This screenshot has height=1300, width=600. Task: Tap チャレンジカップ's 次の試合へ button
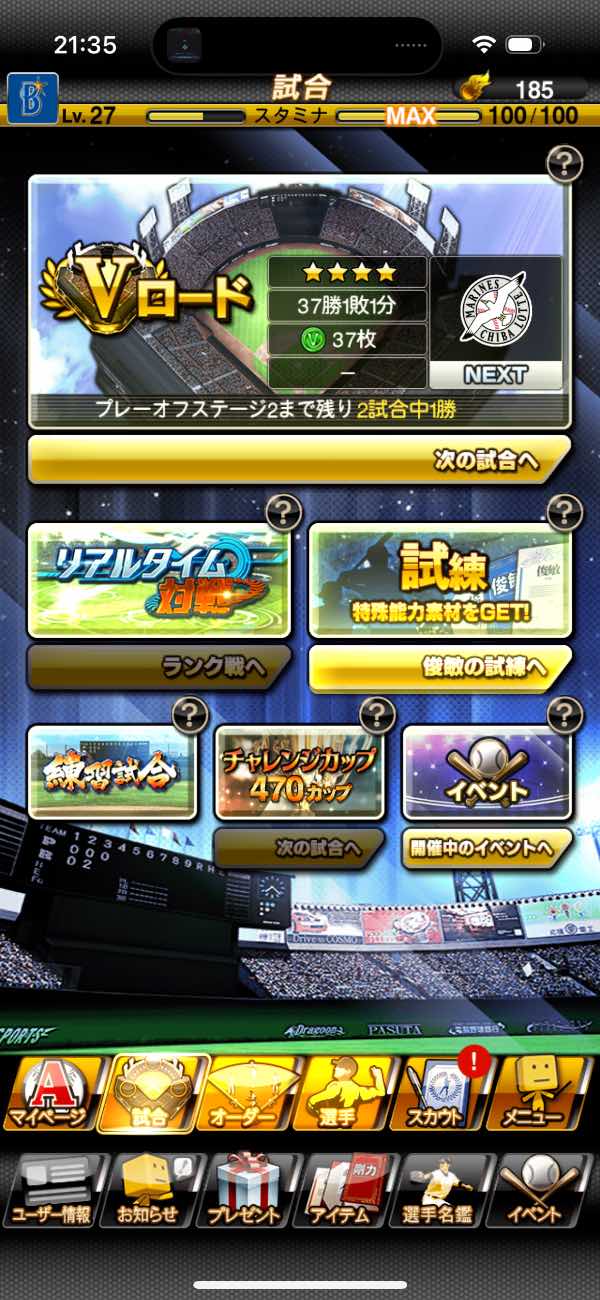299,848
